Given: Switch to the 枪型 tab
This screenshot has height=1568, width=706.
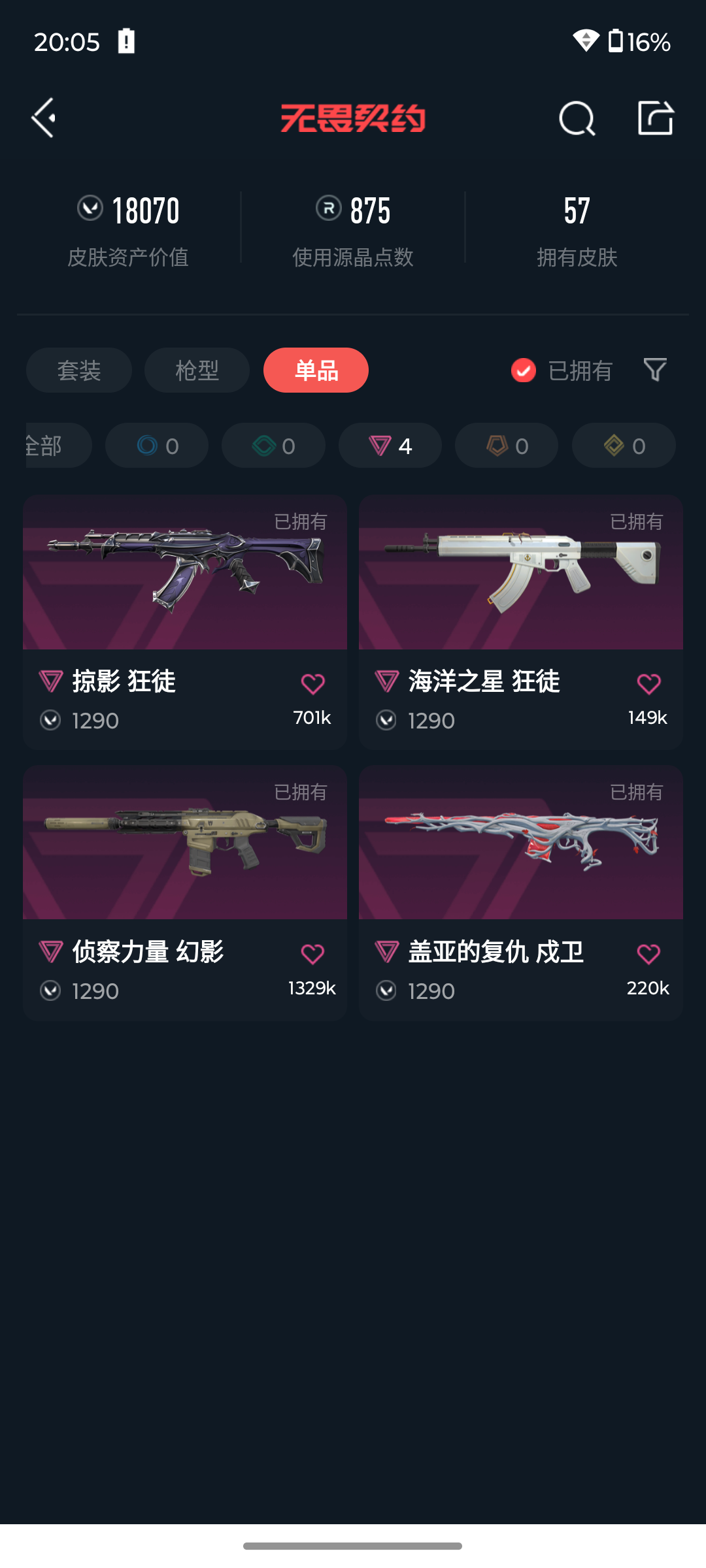Looking at the screenshot, I should pos(197,370).
